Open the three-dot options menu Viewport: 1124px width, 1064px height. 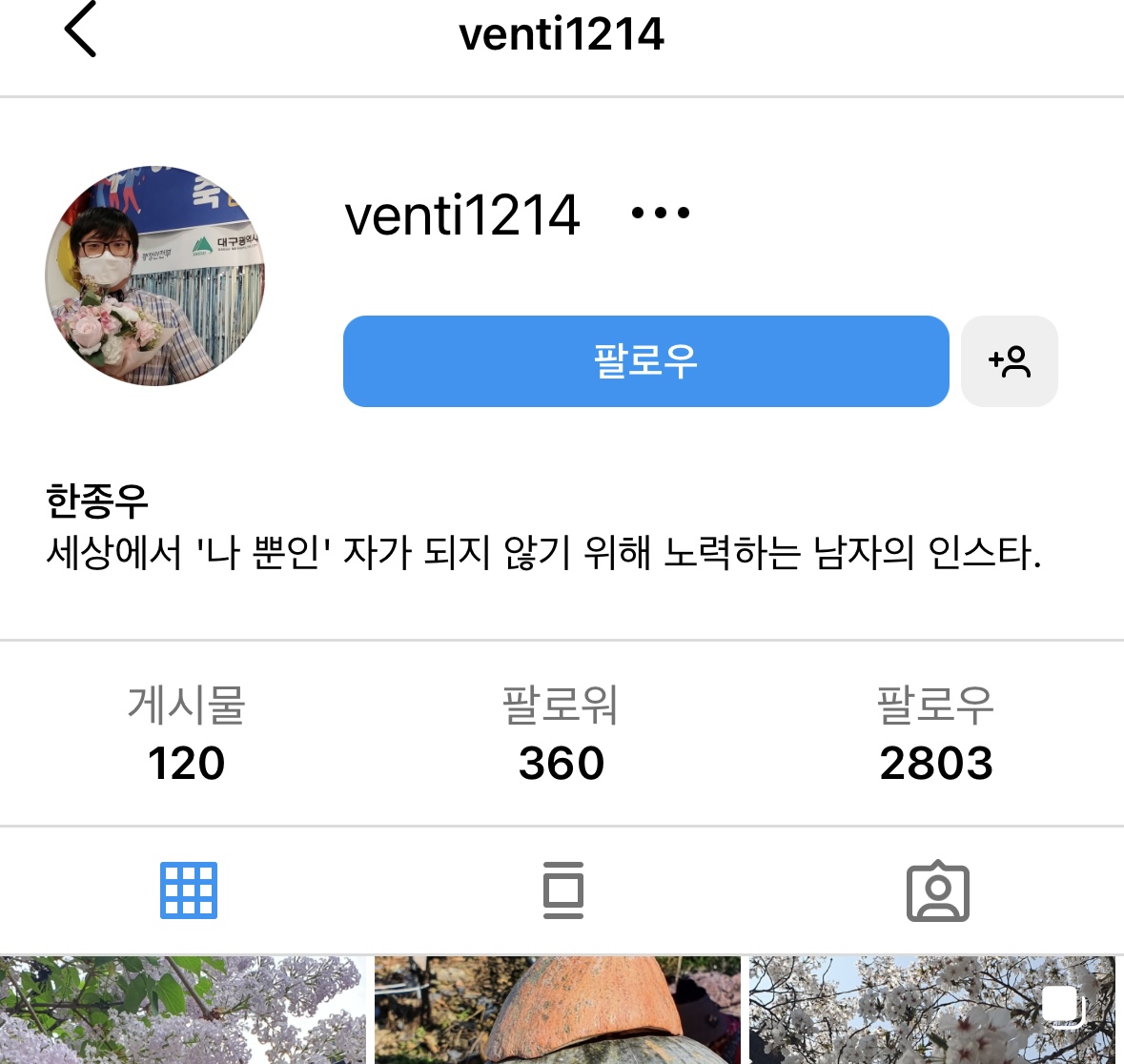coord(661,213)
